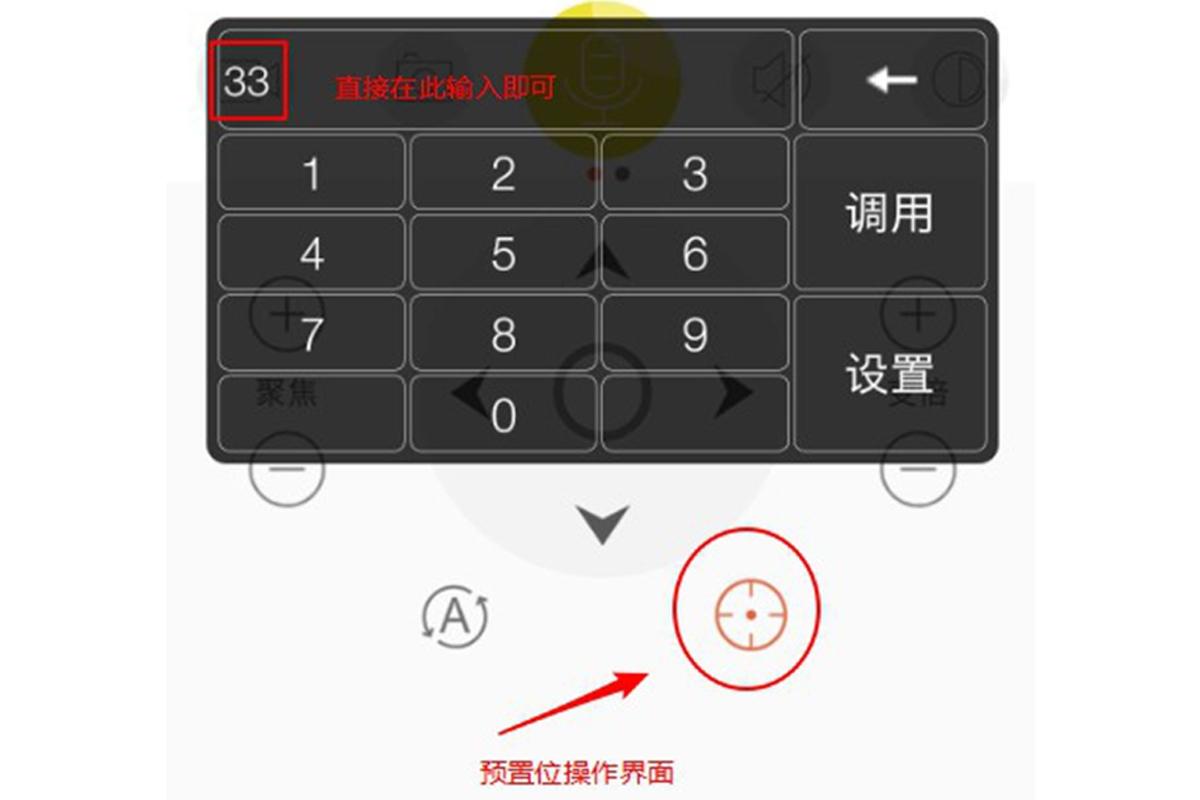Enter digit 2 on the keypad

pyautogui.click(x=503, y=173)
